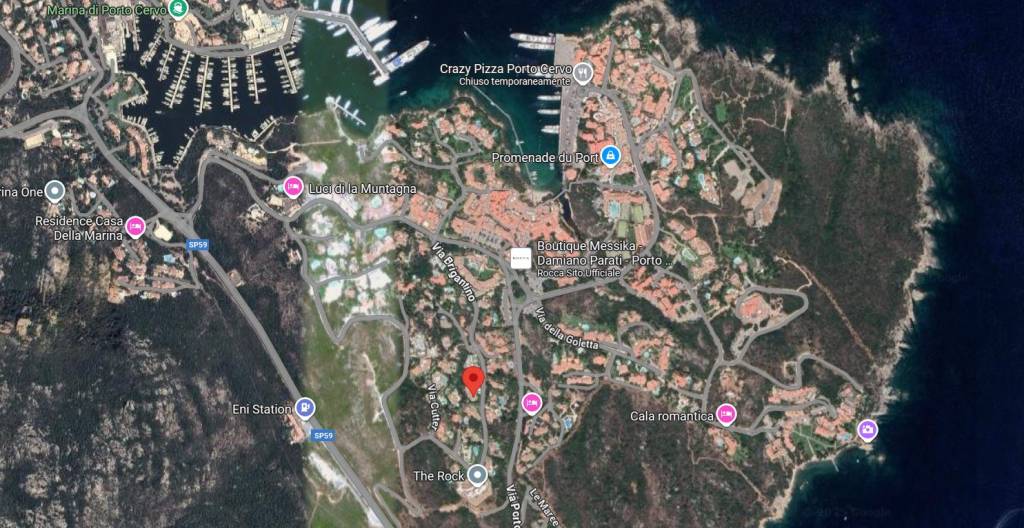Open Crazy Pizza Porto Cervo marker

(x=584, y=71)
